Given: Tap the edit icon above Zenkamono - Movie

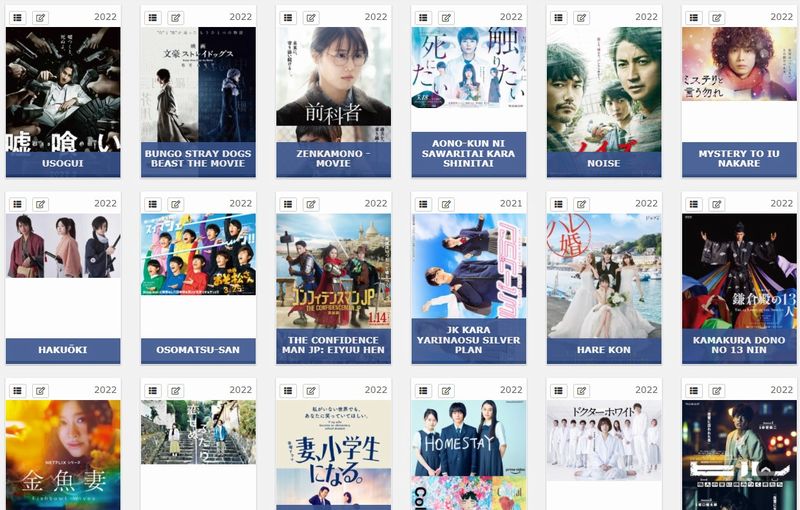Looking at the screenshot, I should point(311,18).
